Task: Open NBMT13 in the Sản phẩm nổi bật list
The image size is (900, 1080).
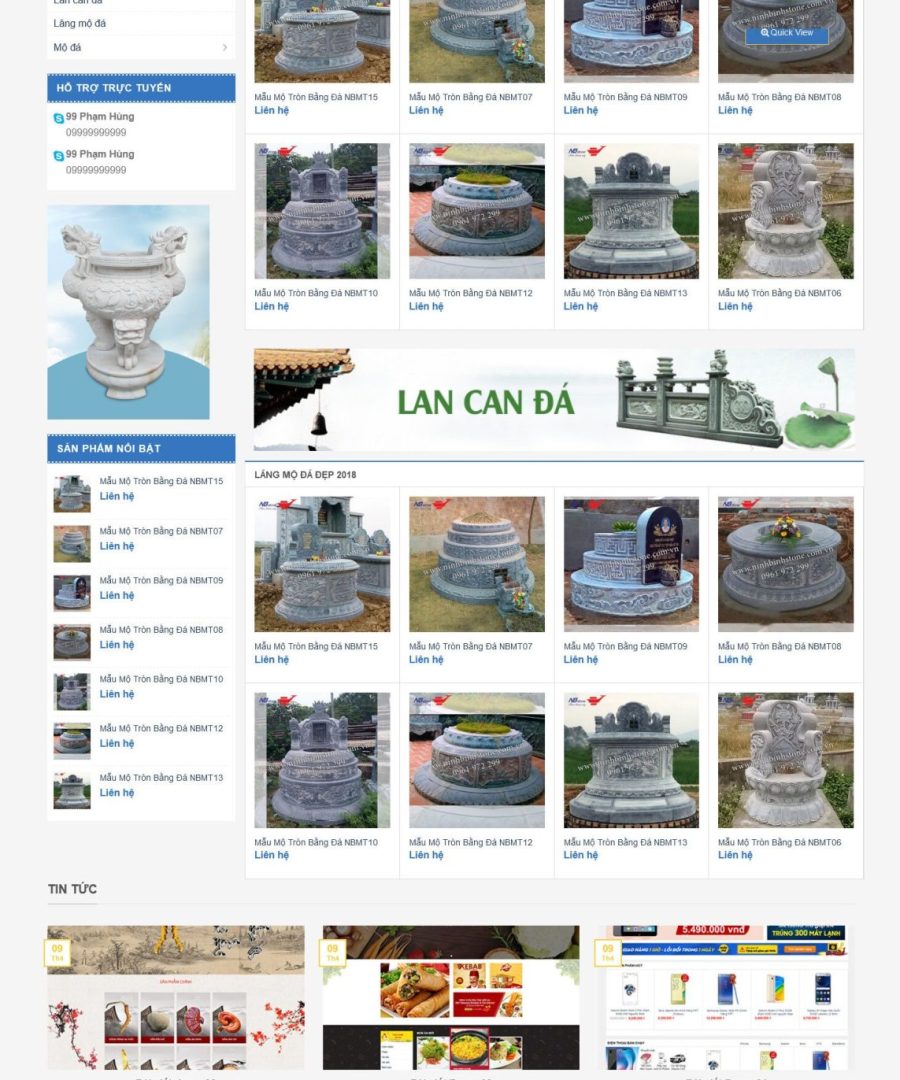Action: click(161, 777)
